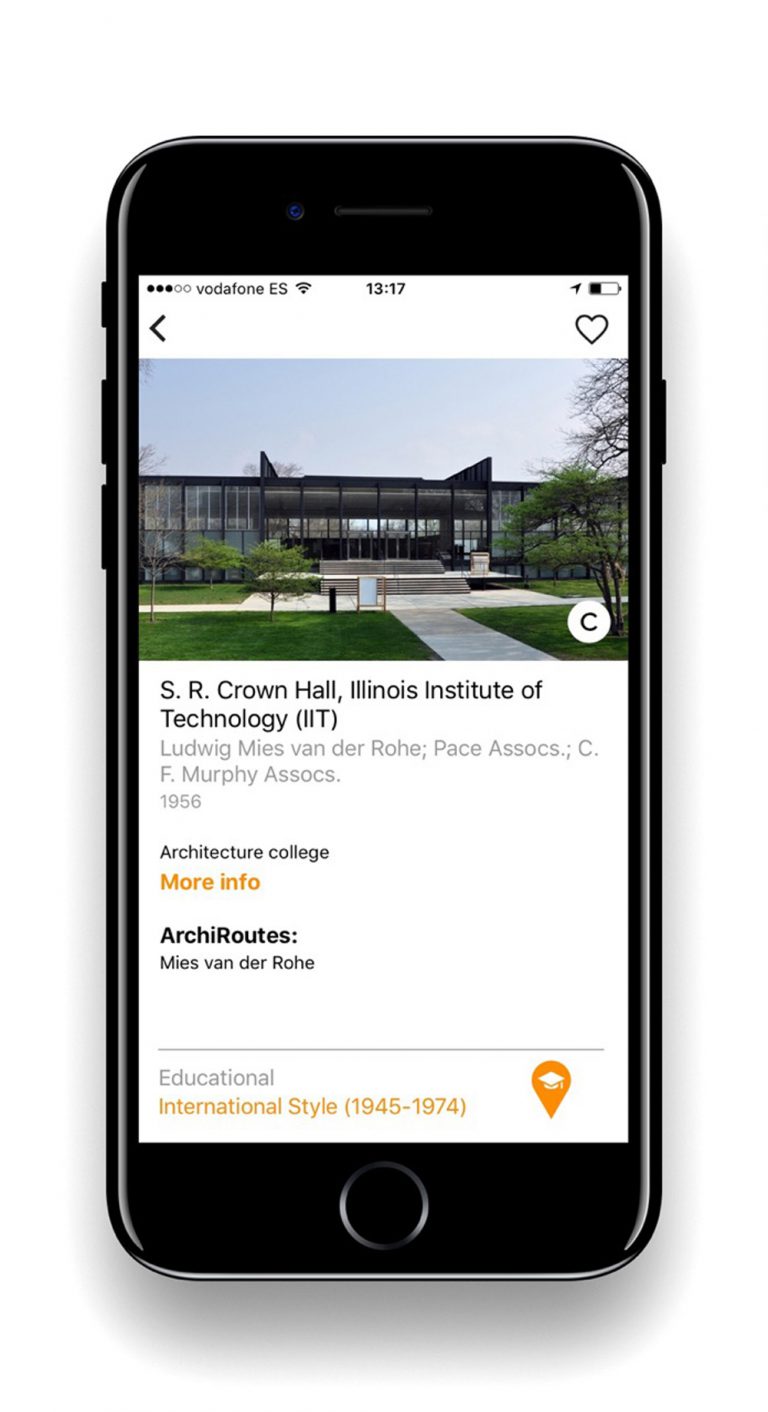768x1412 pixels.
Task: Favorite this building with the heart
Action: click(591, 328)
